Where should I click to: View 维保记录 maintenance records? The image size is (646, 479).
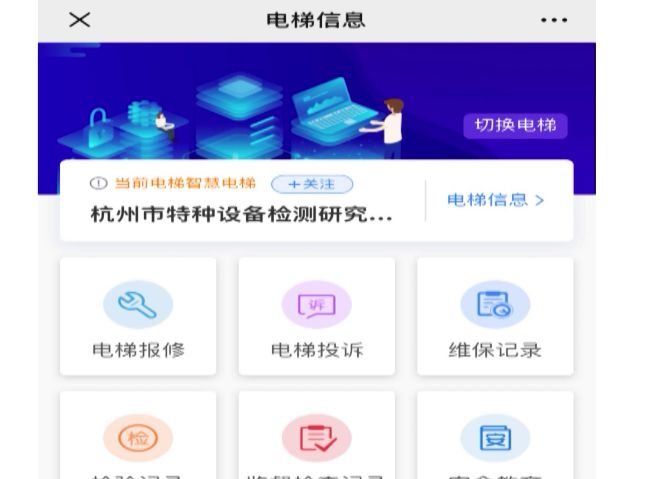pos(495,317)
